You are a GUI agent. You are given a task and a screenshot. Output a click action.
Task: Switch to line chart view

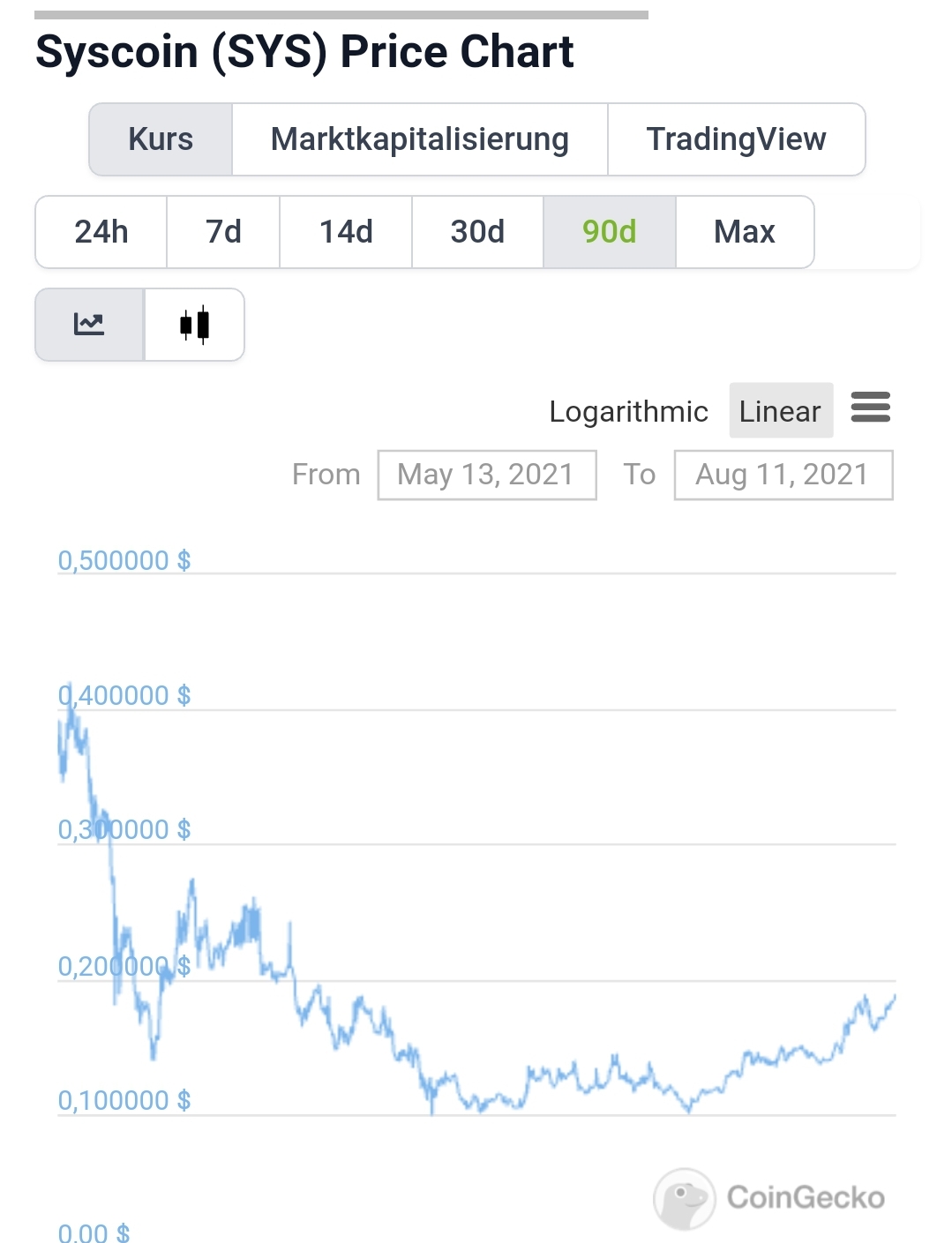89,325
